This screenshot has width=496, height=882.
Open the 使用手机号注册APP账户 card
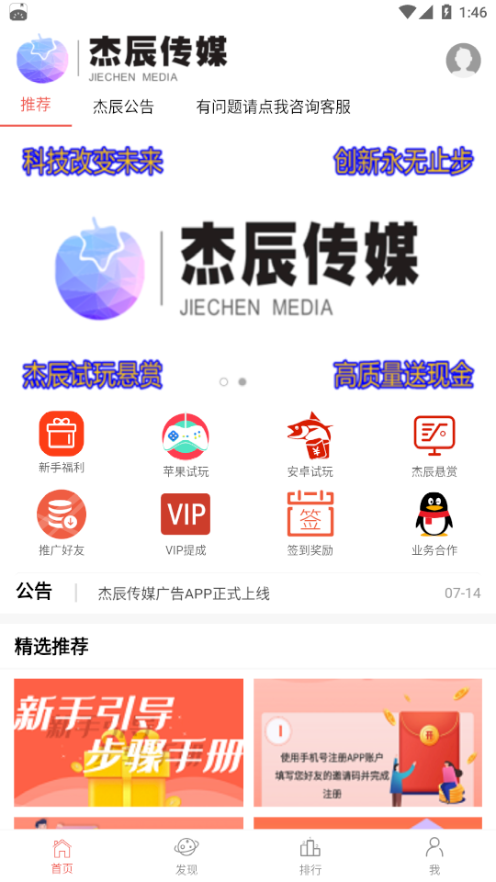(368, 742)
